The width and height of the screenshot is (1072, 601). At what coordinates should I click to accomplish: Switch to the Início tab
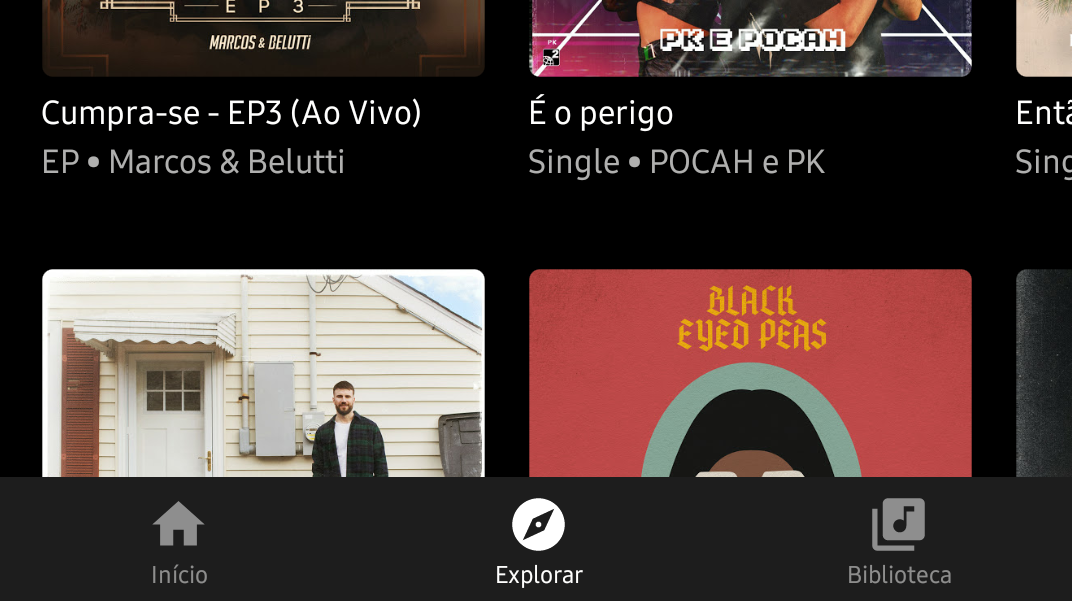tap(179, 541)
